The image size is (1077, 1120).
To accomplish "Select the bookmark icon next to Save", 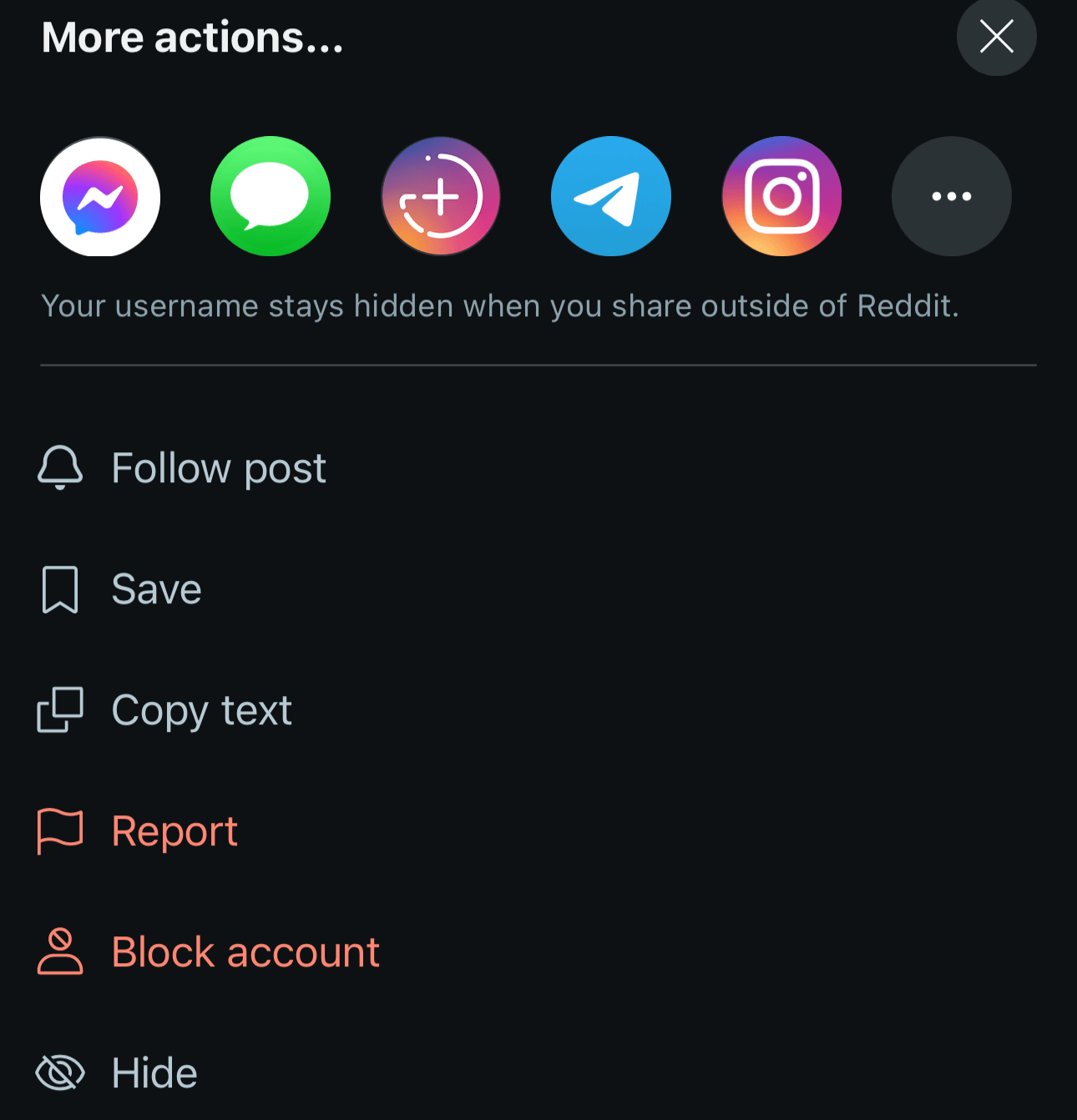I will (x=60, y=589).
